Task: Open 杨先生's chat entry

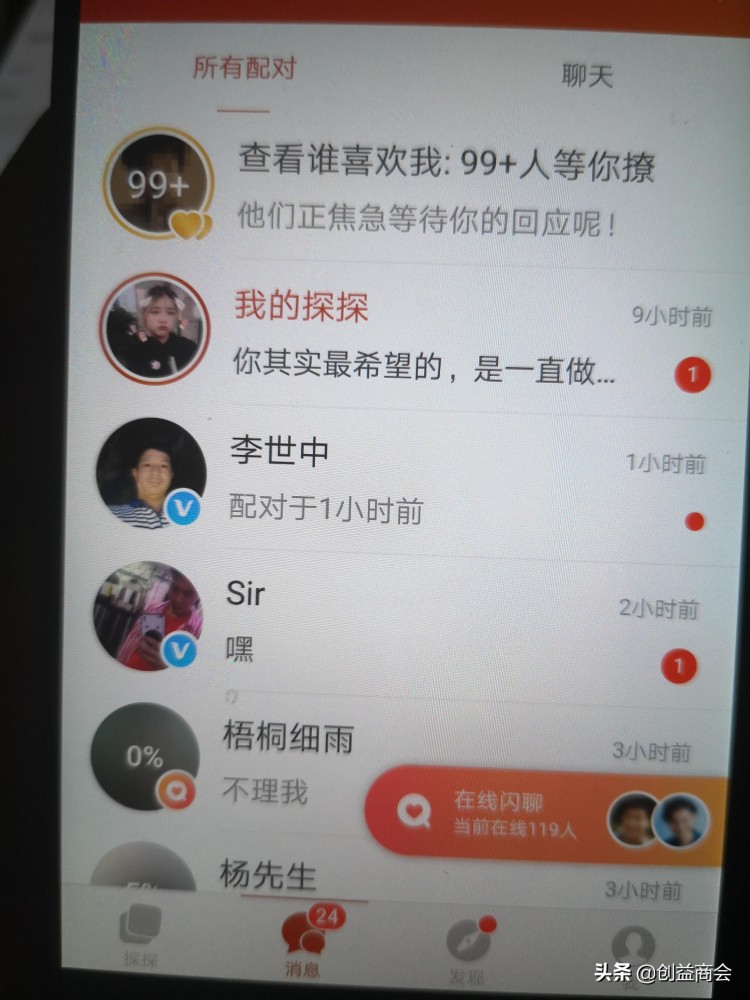Action: click(x=280, y=880)
